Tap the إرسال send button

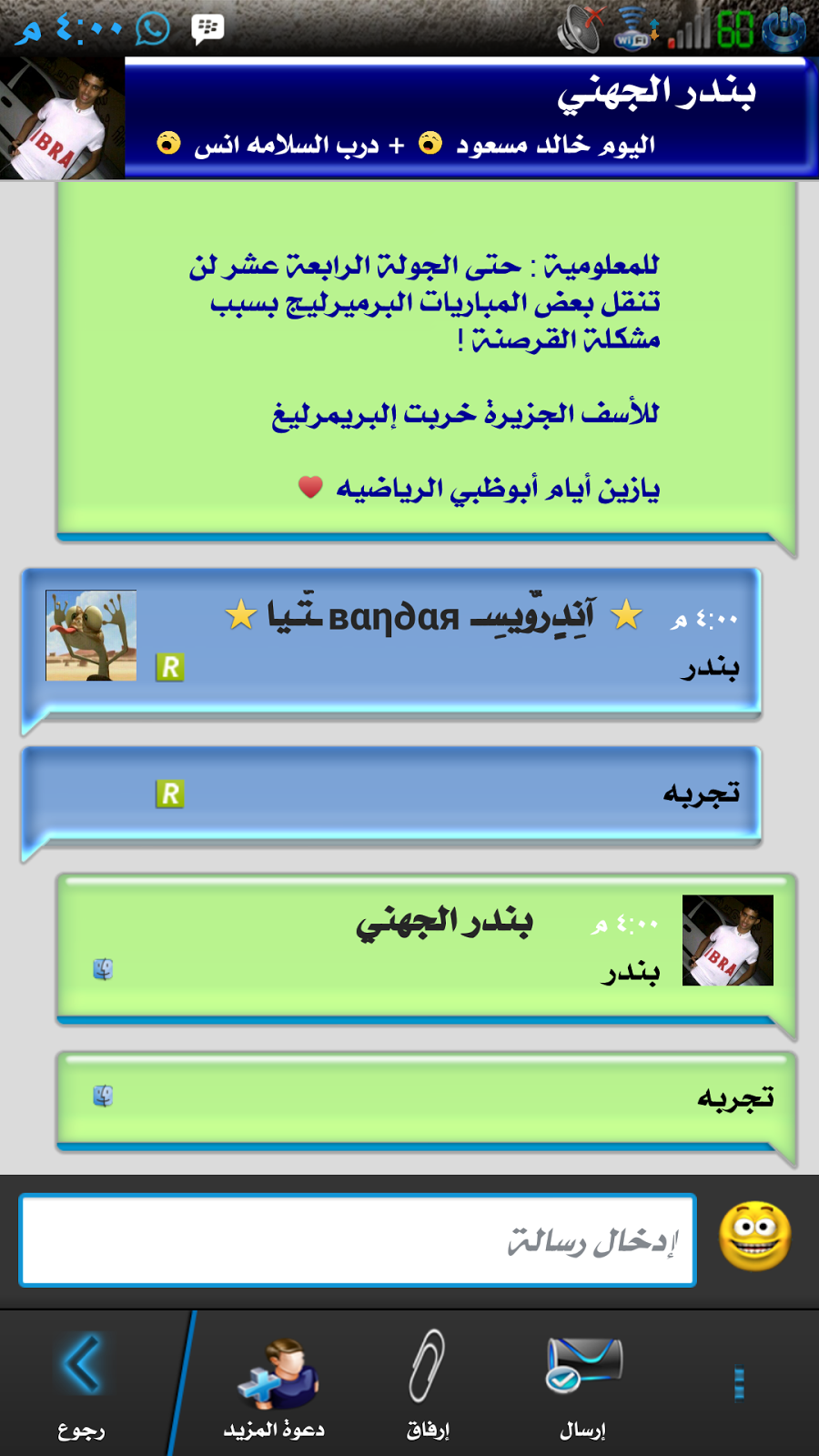coord(582,1385)
